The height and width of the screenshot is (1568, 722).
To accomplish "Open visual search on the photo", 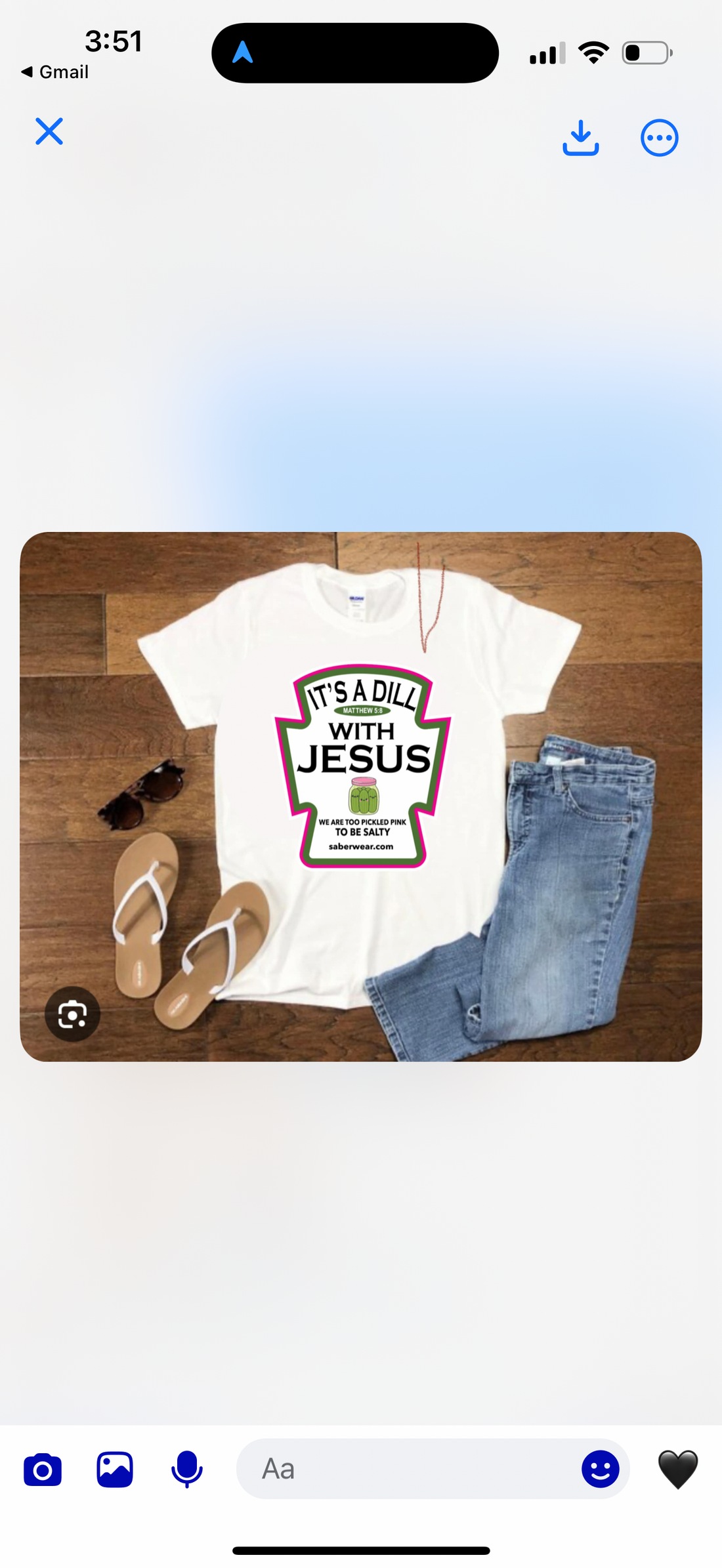I will coord(72,1014).
